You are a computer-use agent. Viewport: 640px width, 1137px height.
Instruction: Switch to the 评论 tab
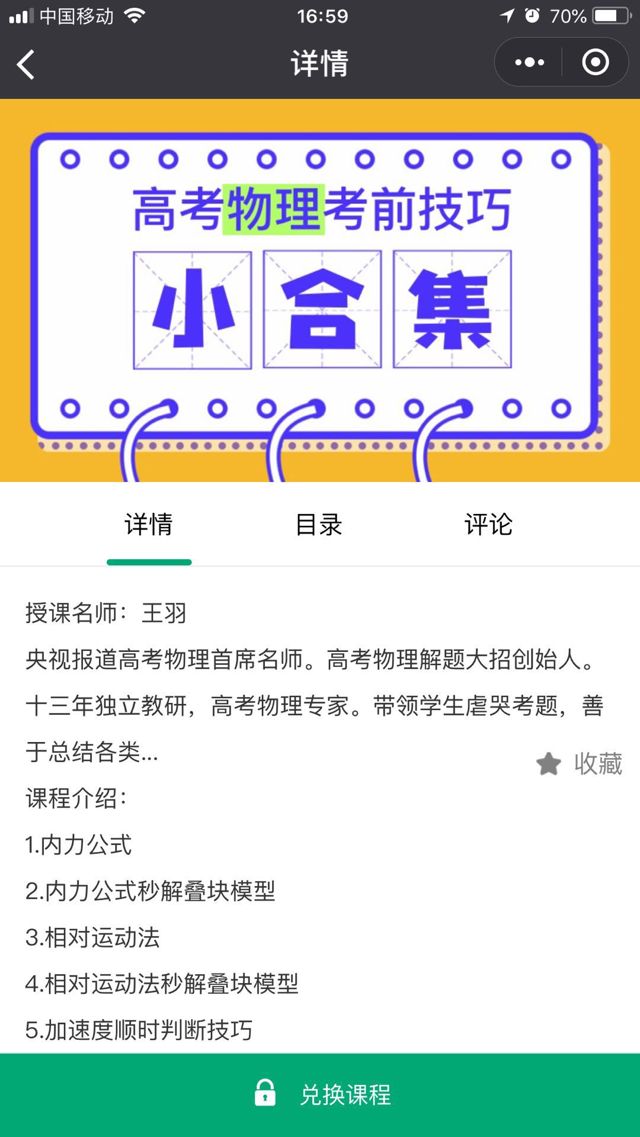(488, 525)
